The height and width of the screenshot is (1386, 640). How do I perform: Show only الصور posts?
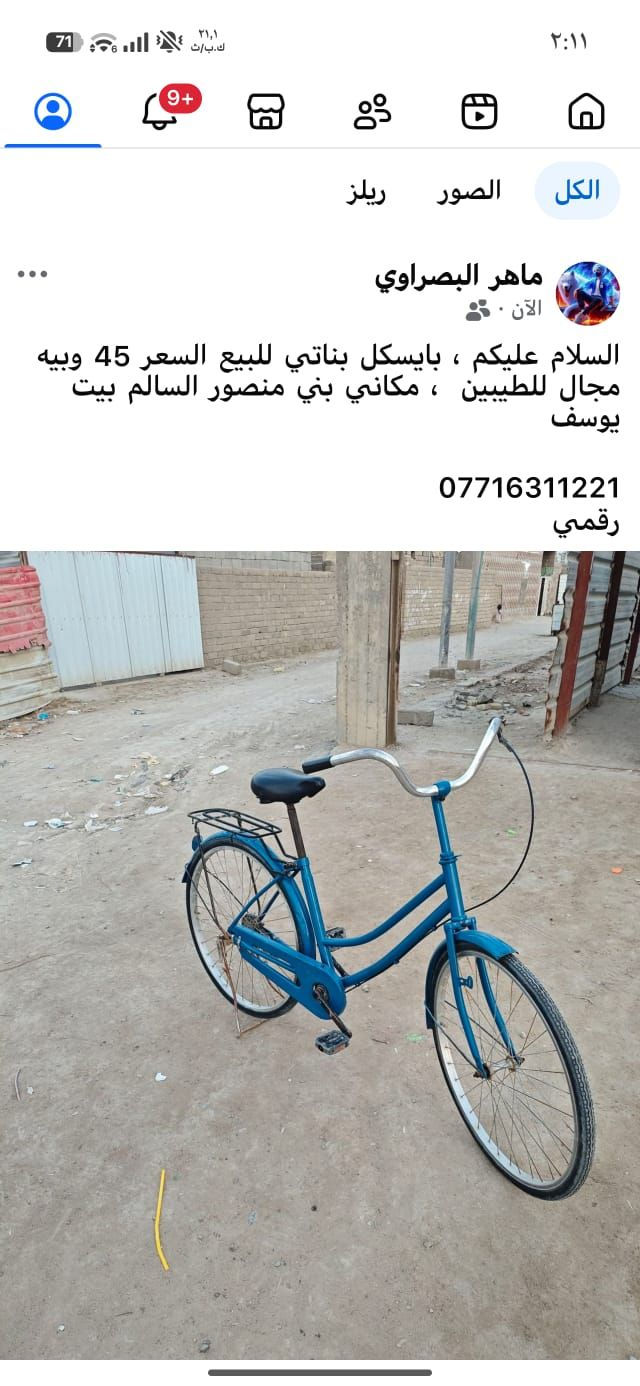click(468, 191)
